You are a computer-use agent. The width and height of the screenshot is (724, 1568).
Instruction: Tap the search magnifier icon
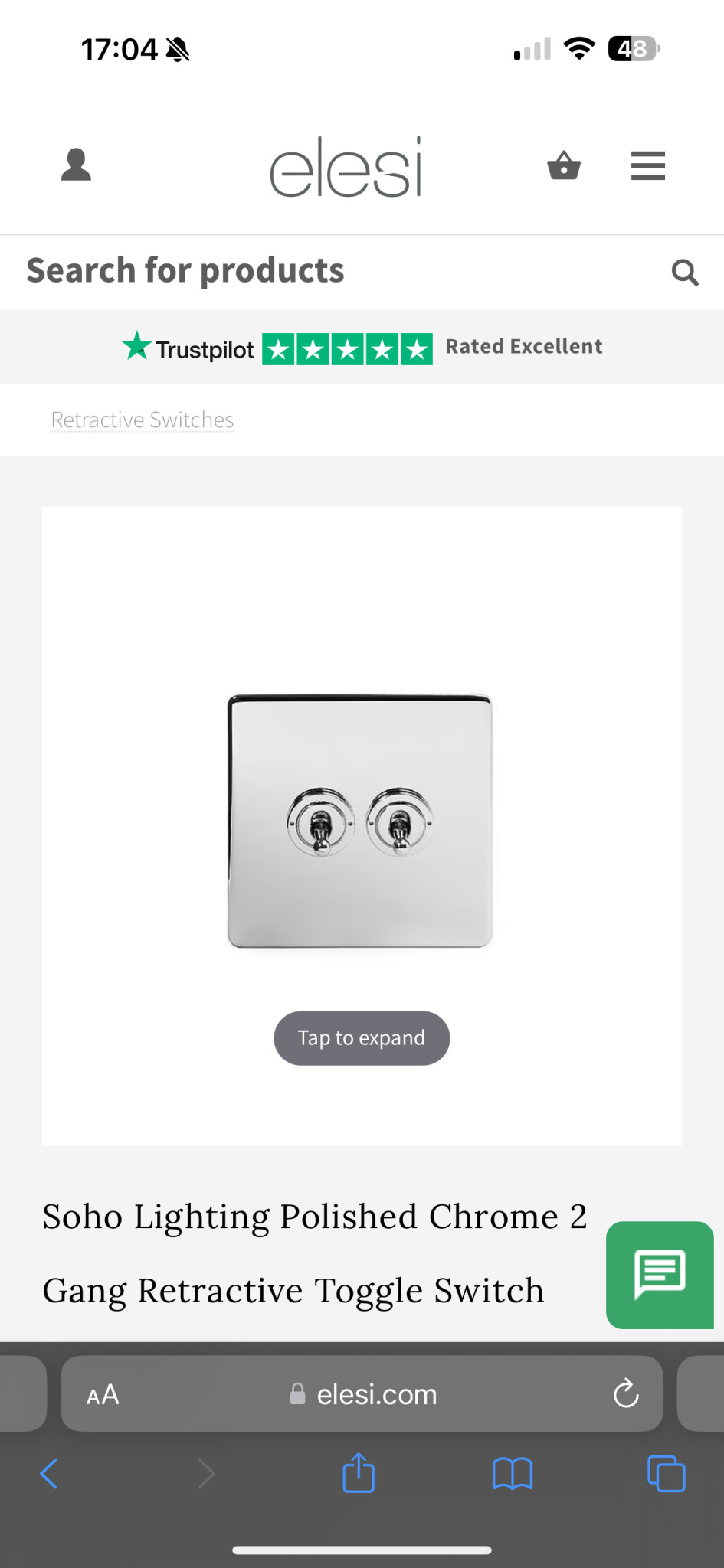(684, 272)
